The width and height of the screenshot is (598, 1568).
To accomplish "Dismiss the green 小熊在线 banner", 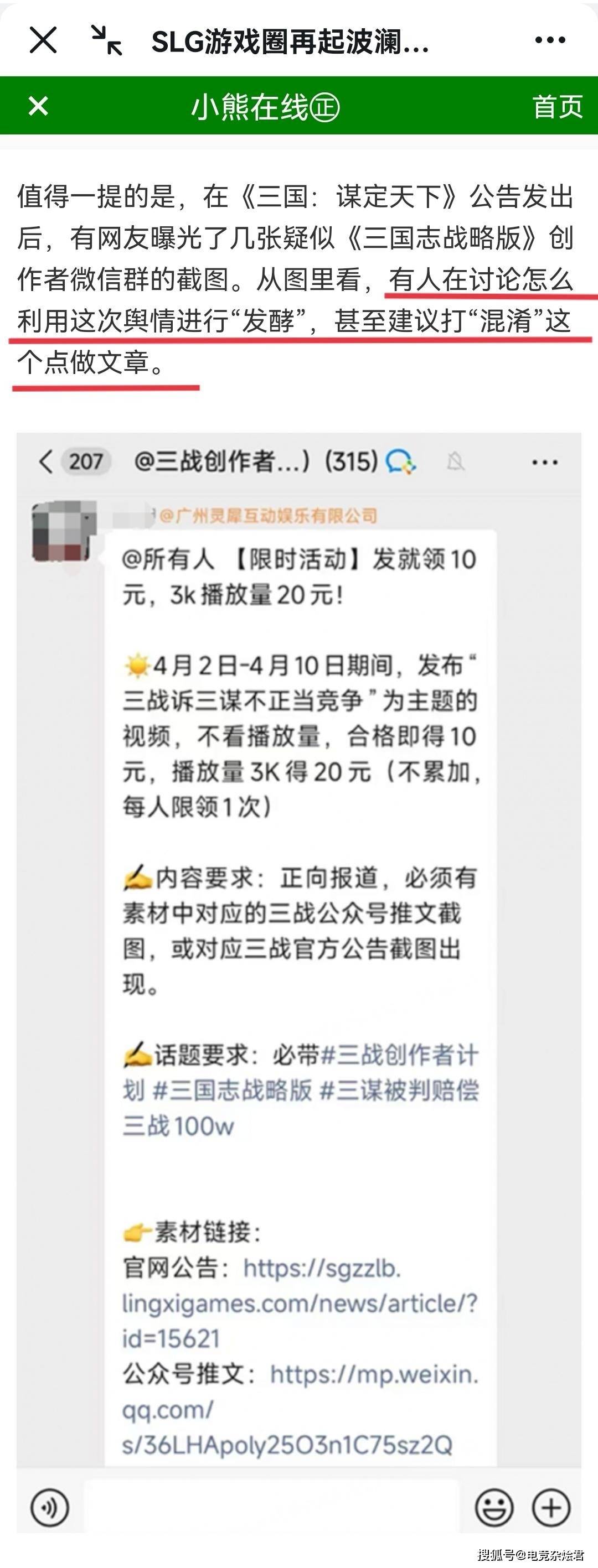I will coord(38,107).
